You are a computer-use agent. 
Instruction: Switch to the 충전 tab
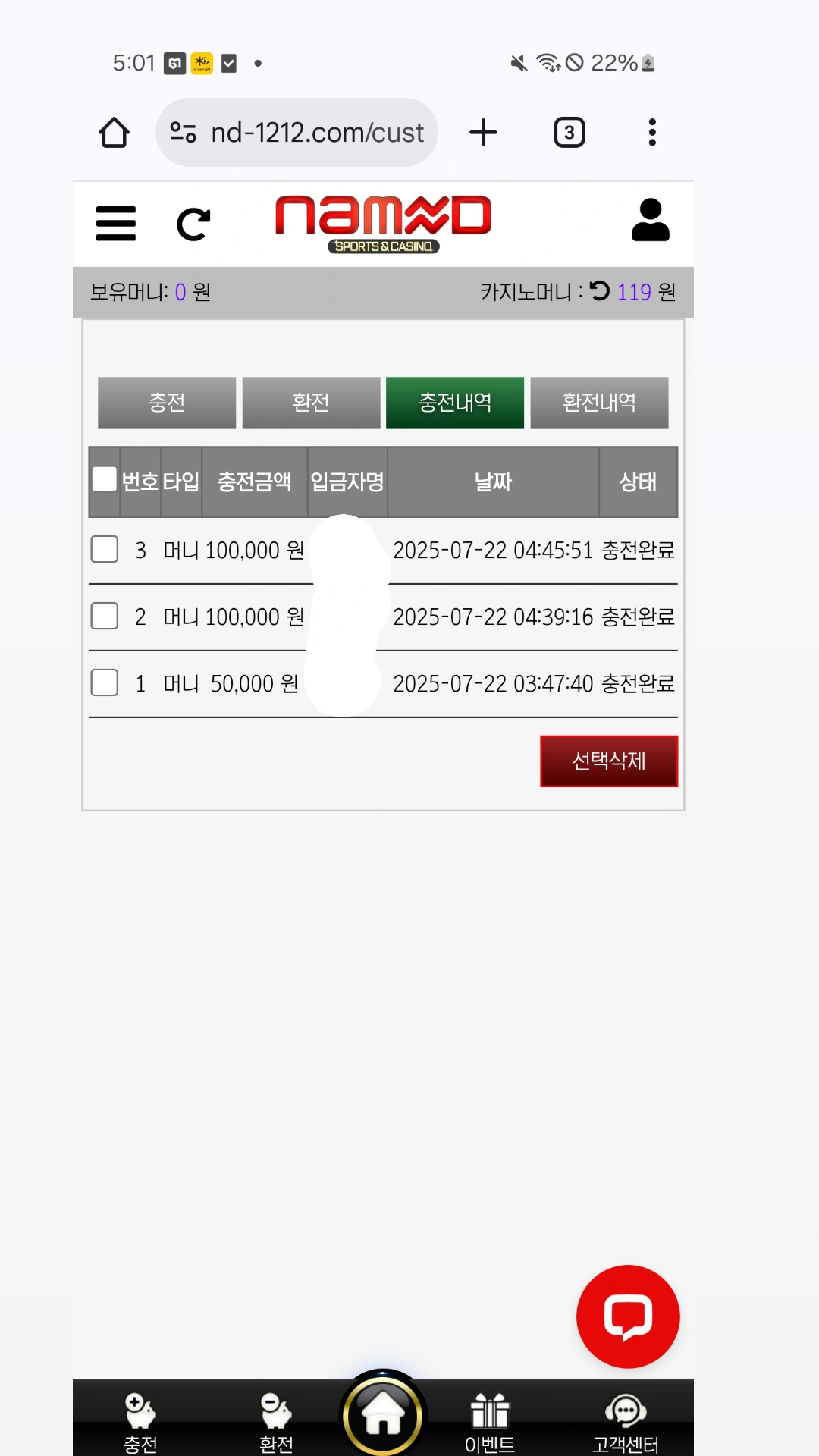[x=167, y=403]
